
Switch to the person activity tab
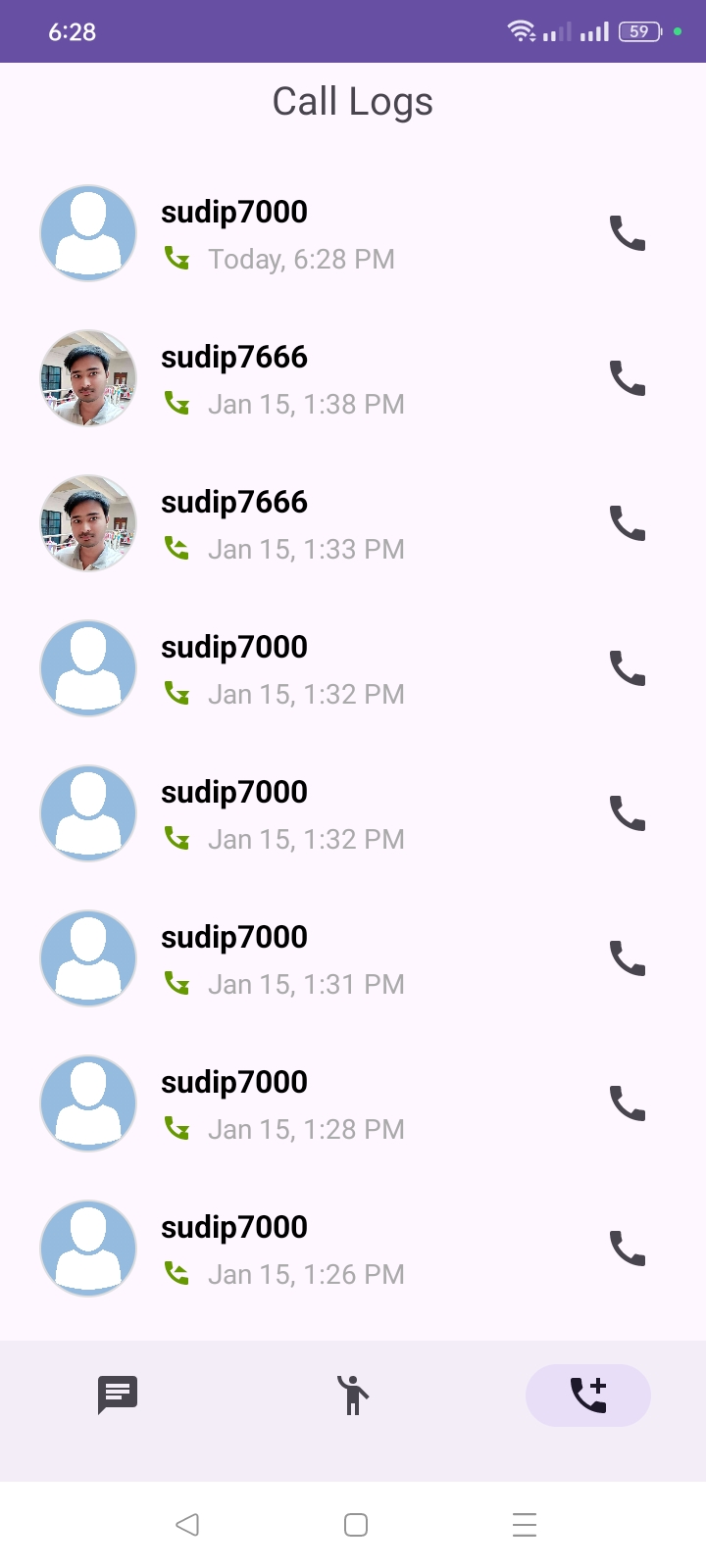(x=353, y=1395)
